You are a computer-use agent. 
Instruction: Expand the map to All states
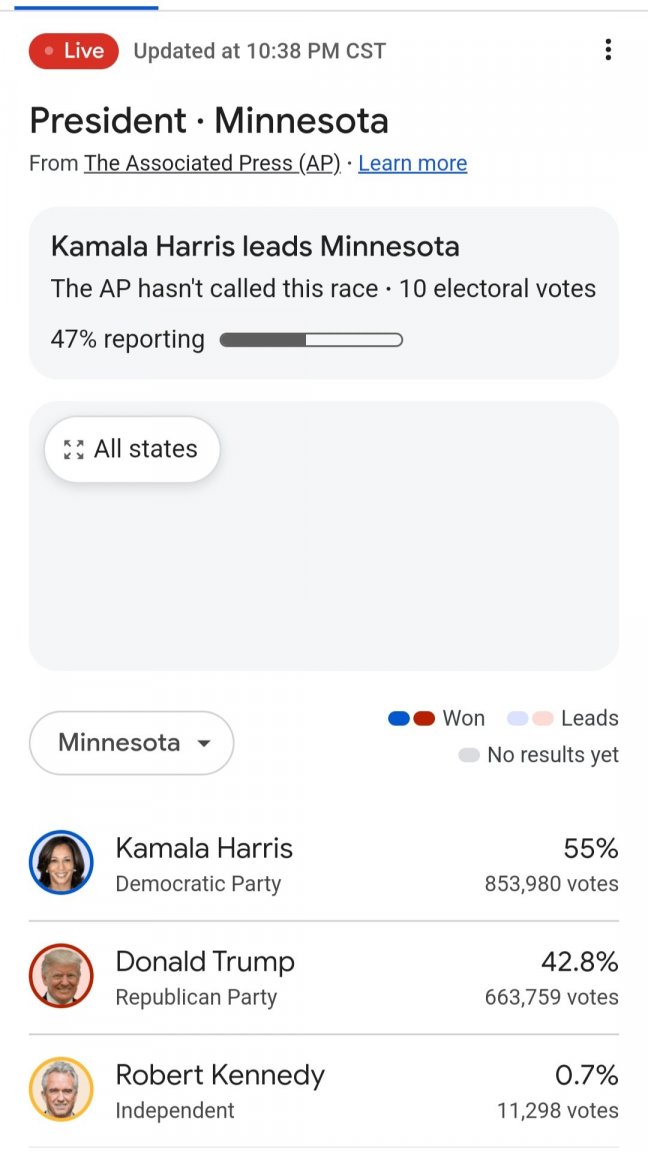point(132,449)
